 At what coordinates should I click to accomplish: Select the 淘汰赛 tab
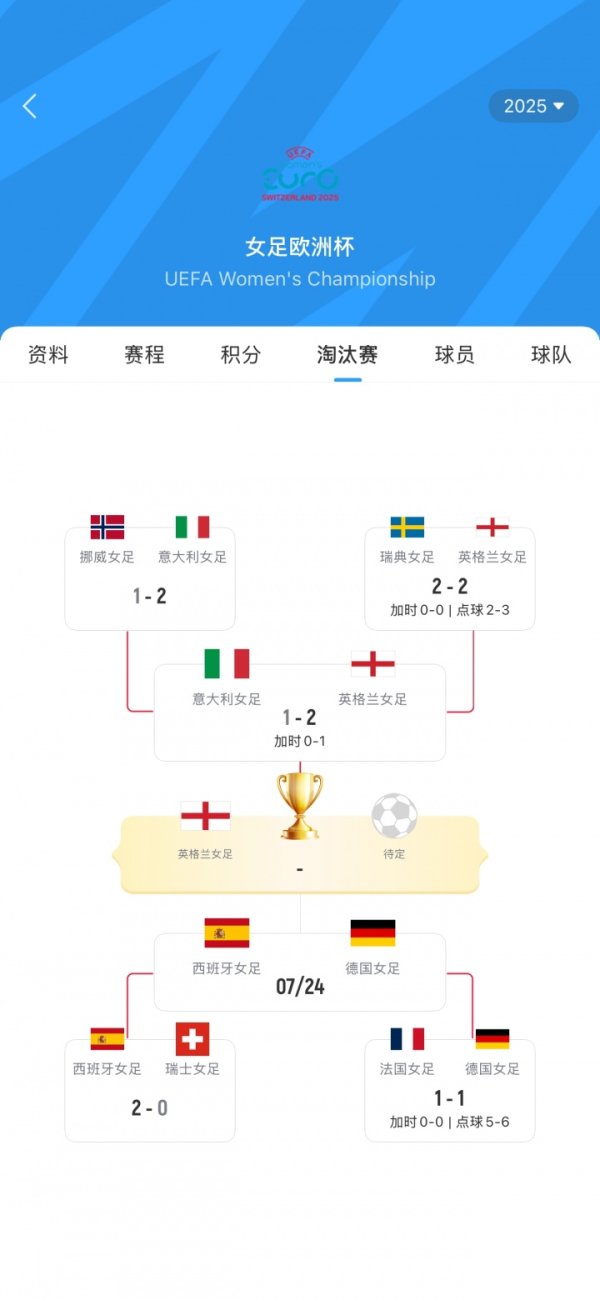347,354
